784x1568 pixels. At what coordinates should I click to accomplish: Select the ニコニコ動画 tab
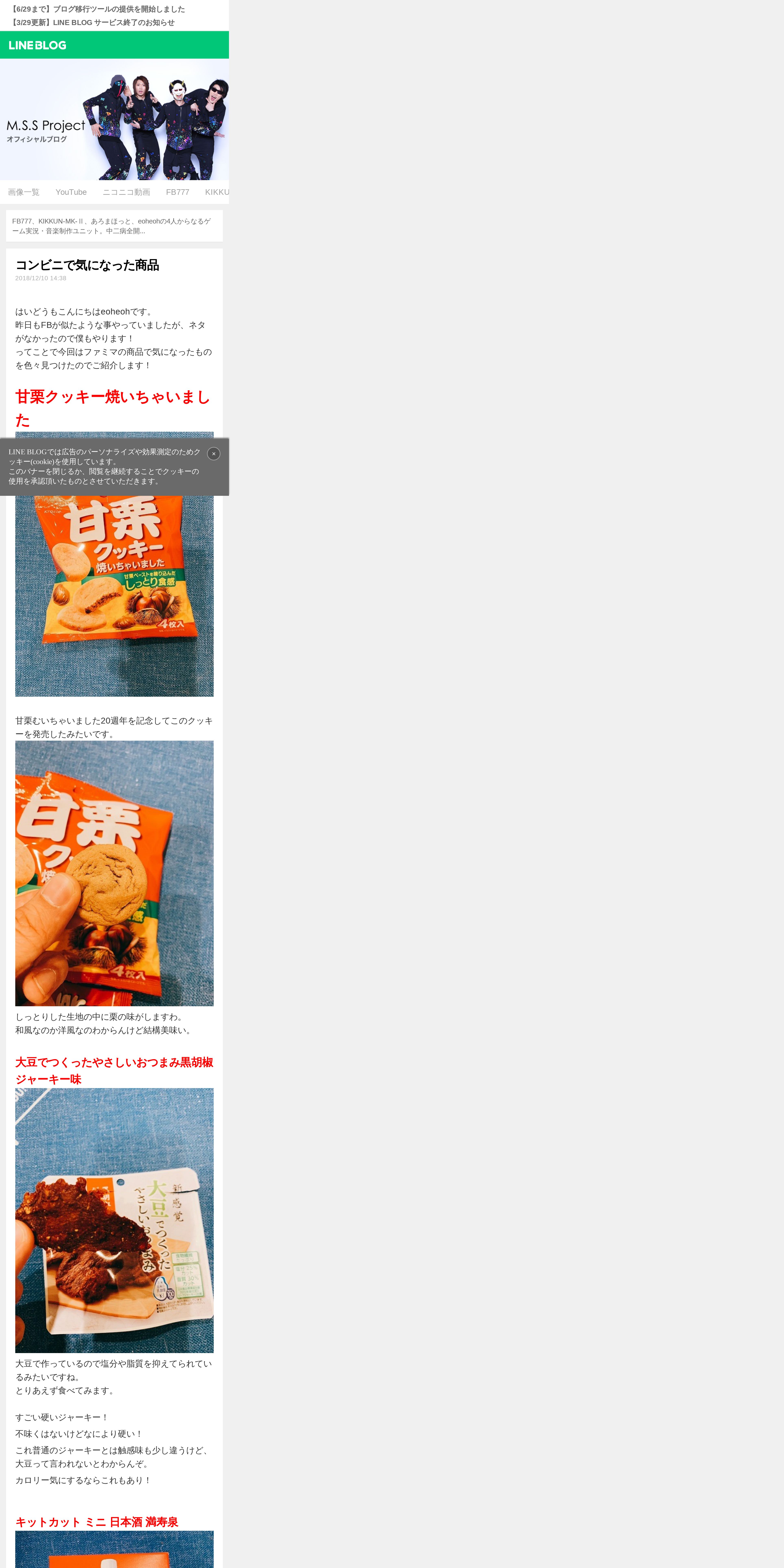pos(126,192)
